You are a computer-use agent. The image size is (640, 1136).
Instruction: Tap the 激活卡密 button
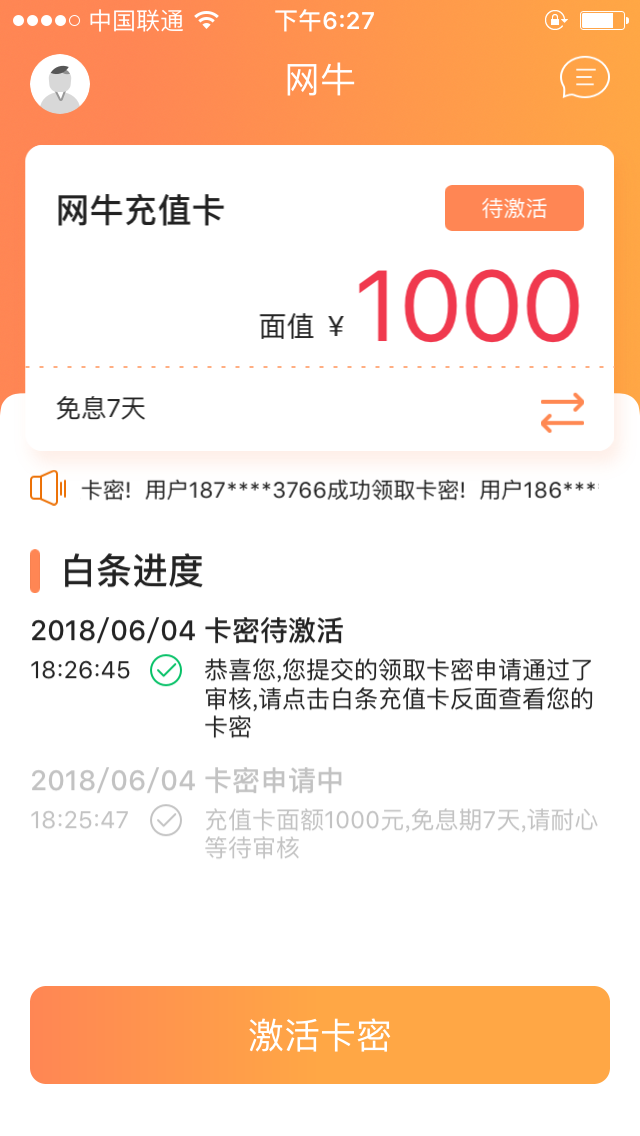[320, 1035]
